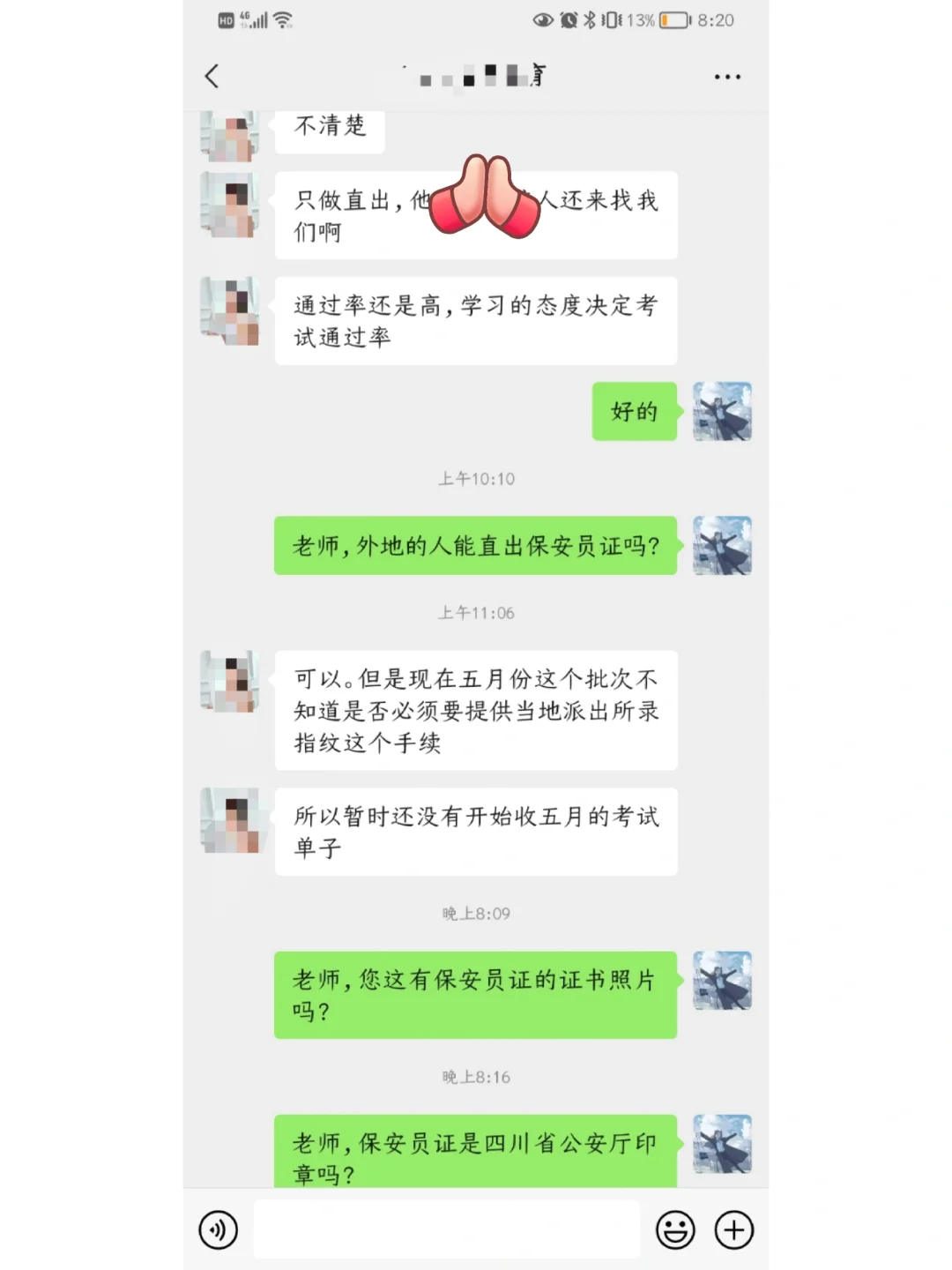This screenshot has height=1270, width=952.
Task: Tap the message text field
Action: pyautogui.click(x=447, y=1229)
